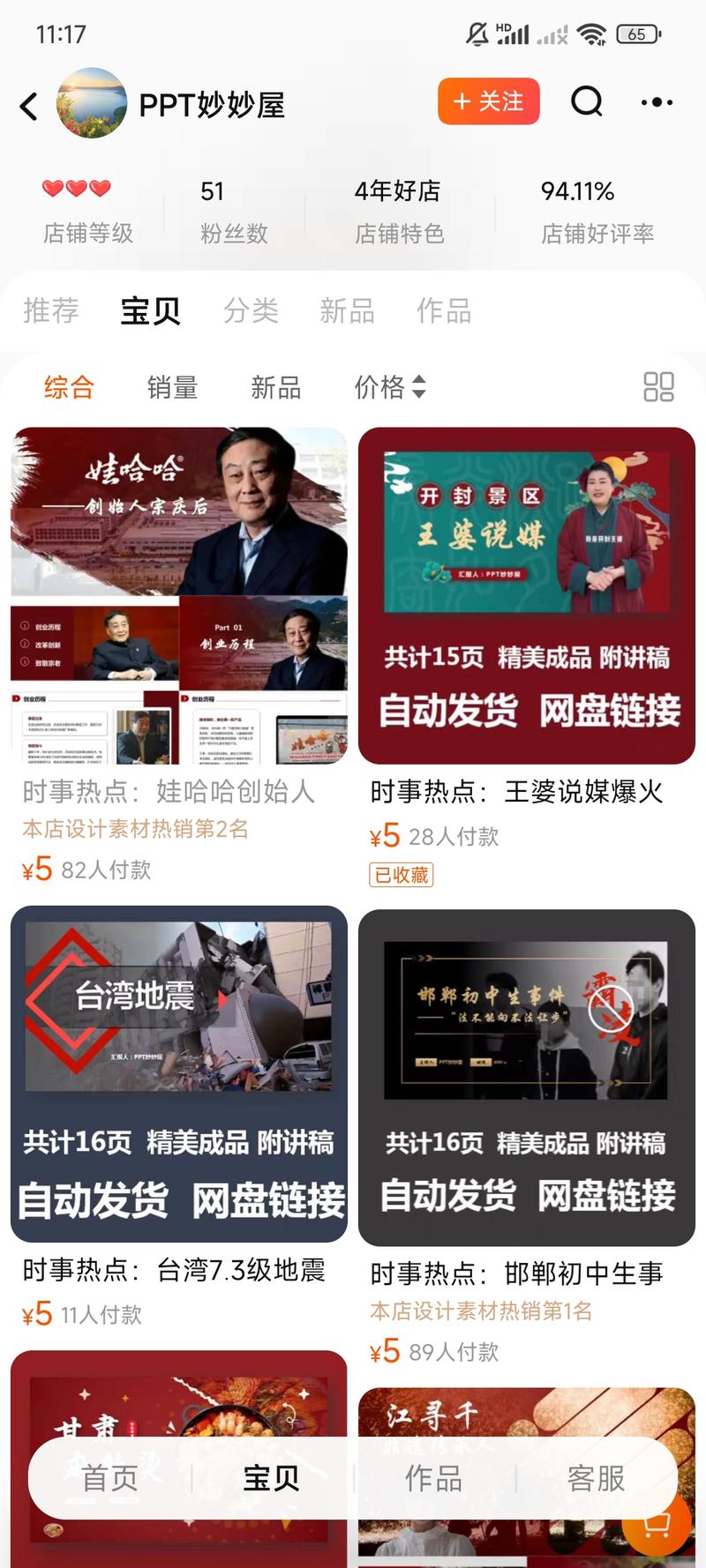Viewport: 706px width, 1568px height.
Task: Tap the 关注 follow button
Action: click(x=488, y=102)
